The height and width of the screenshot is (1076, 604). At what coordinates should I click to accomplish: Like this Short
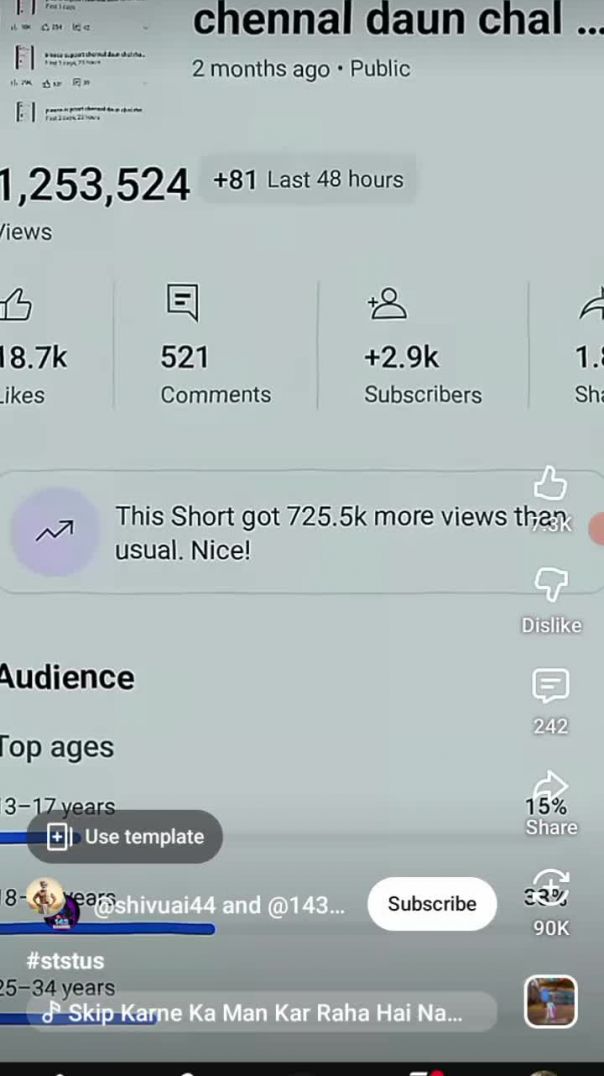click(550, 487)
